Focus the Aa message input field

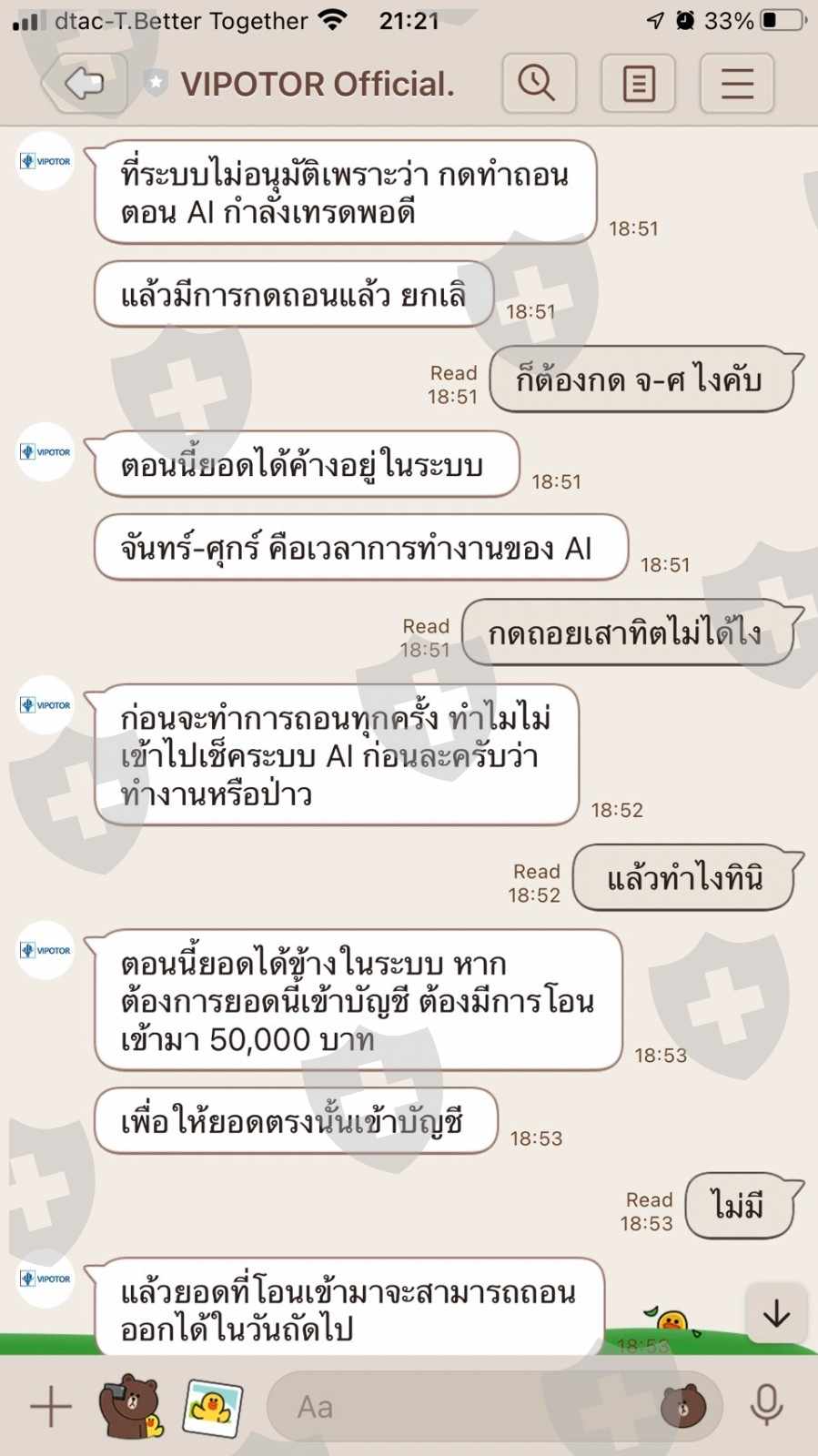point(464,1407)
